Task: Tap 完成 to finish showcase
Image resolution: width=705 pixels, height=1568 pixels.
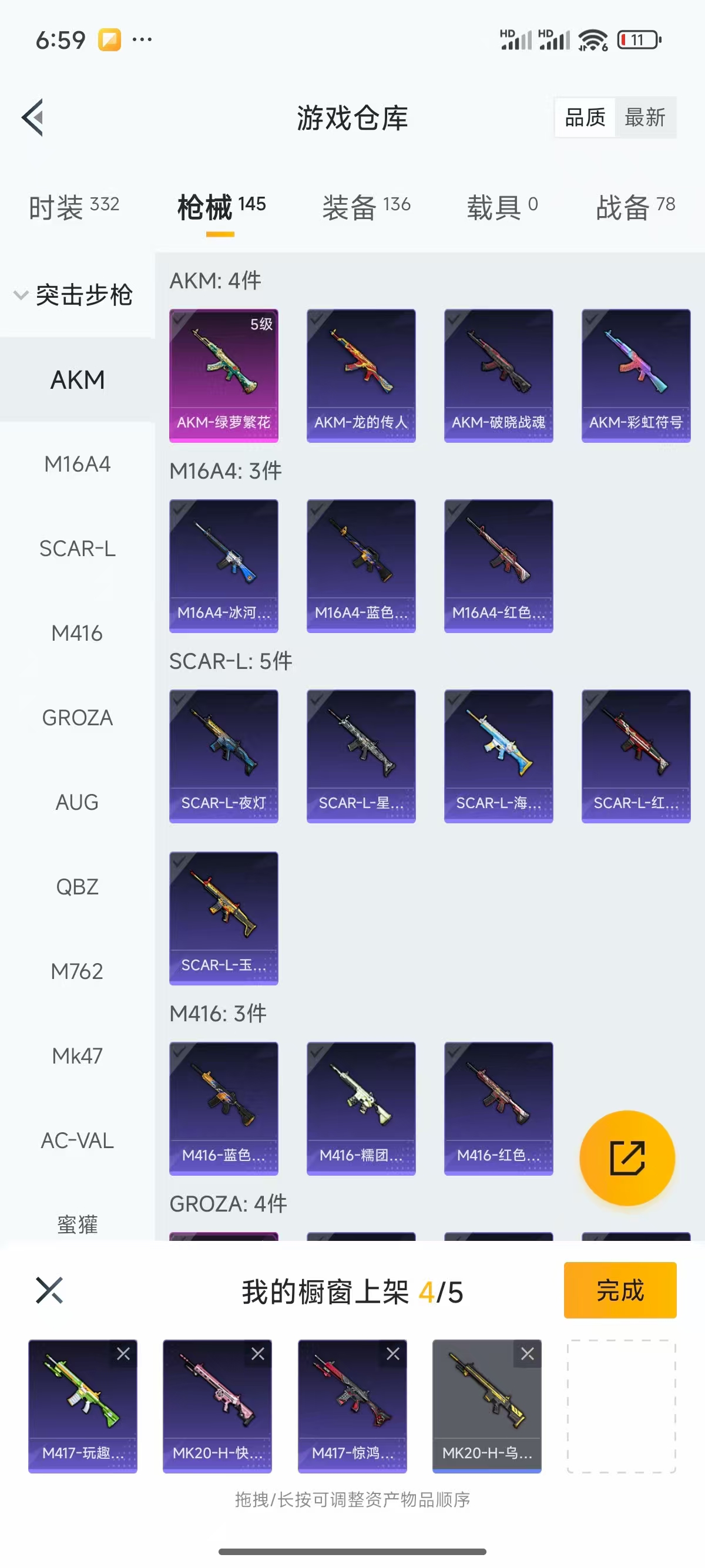Action: [x=619, y=1290]
